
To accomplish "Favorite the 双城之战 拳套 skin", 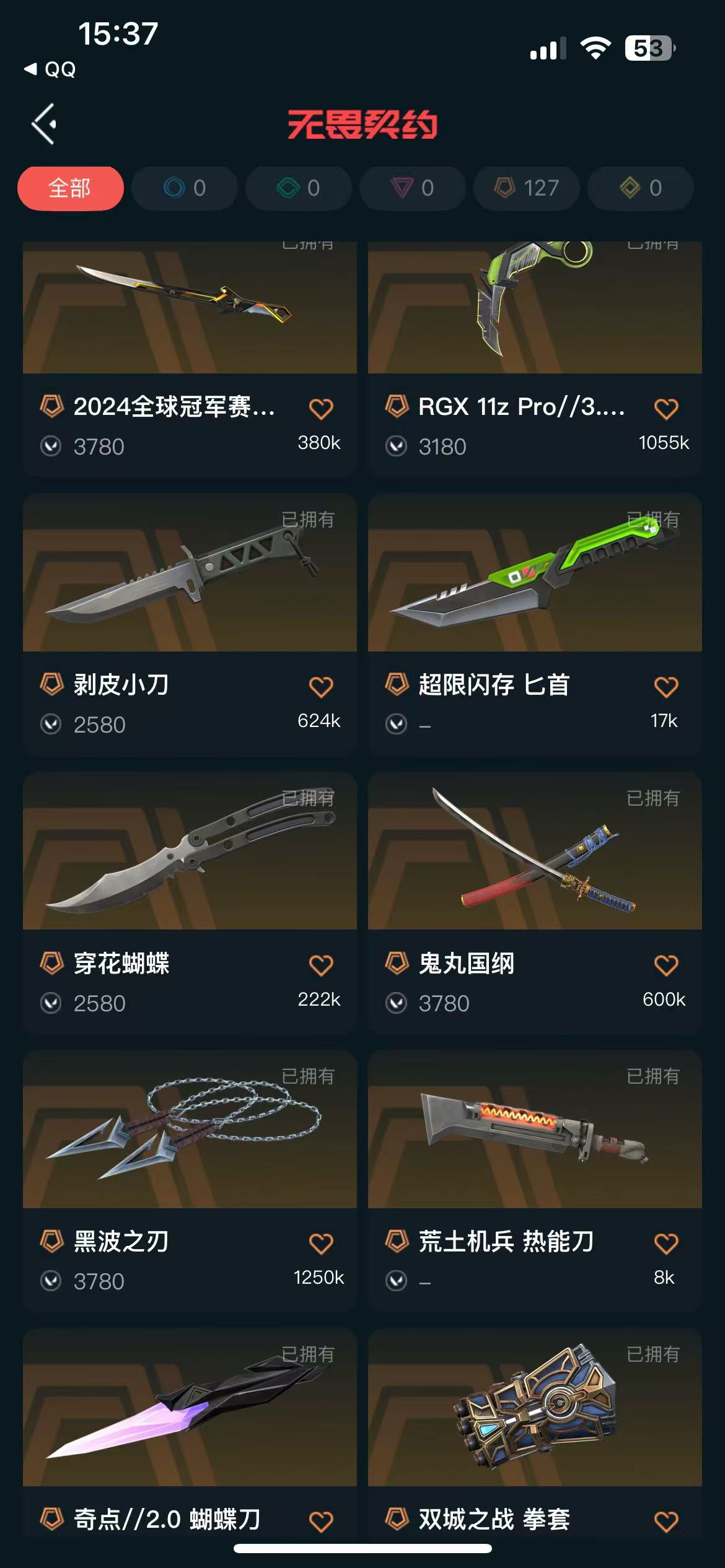I will click(x=666, y=1522).
